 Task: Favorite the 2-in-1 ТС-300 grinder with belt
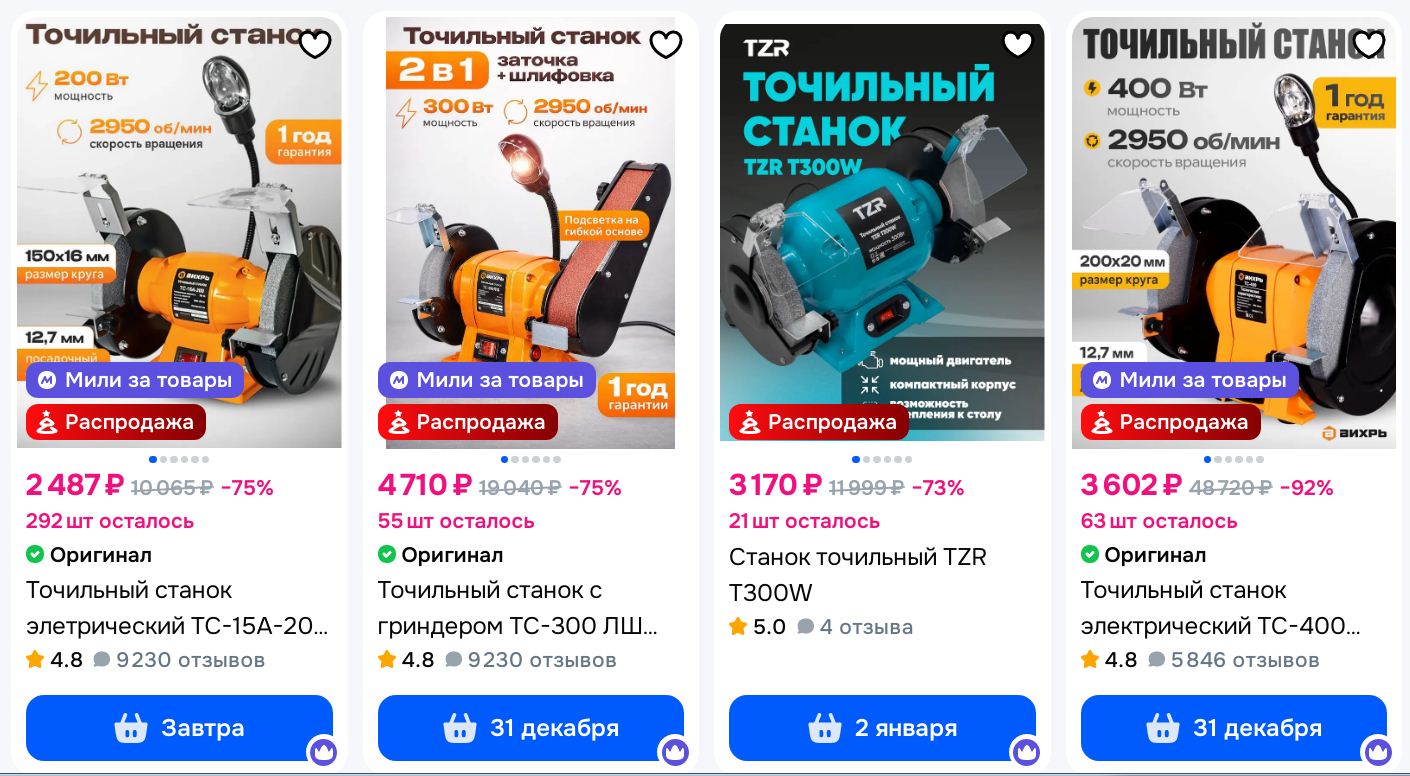pos(666,45)
